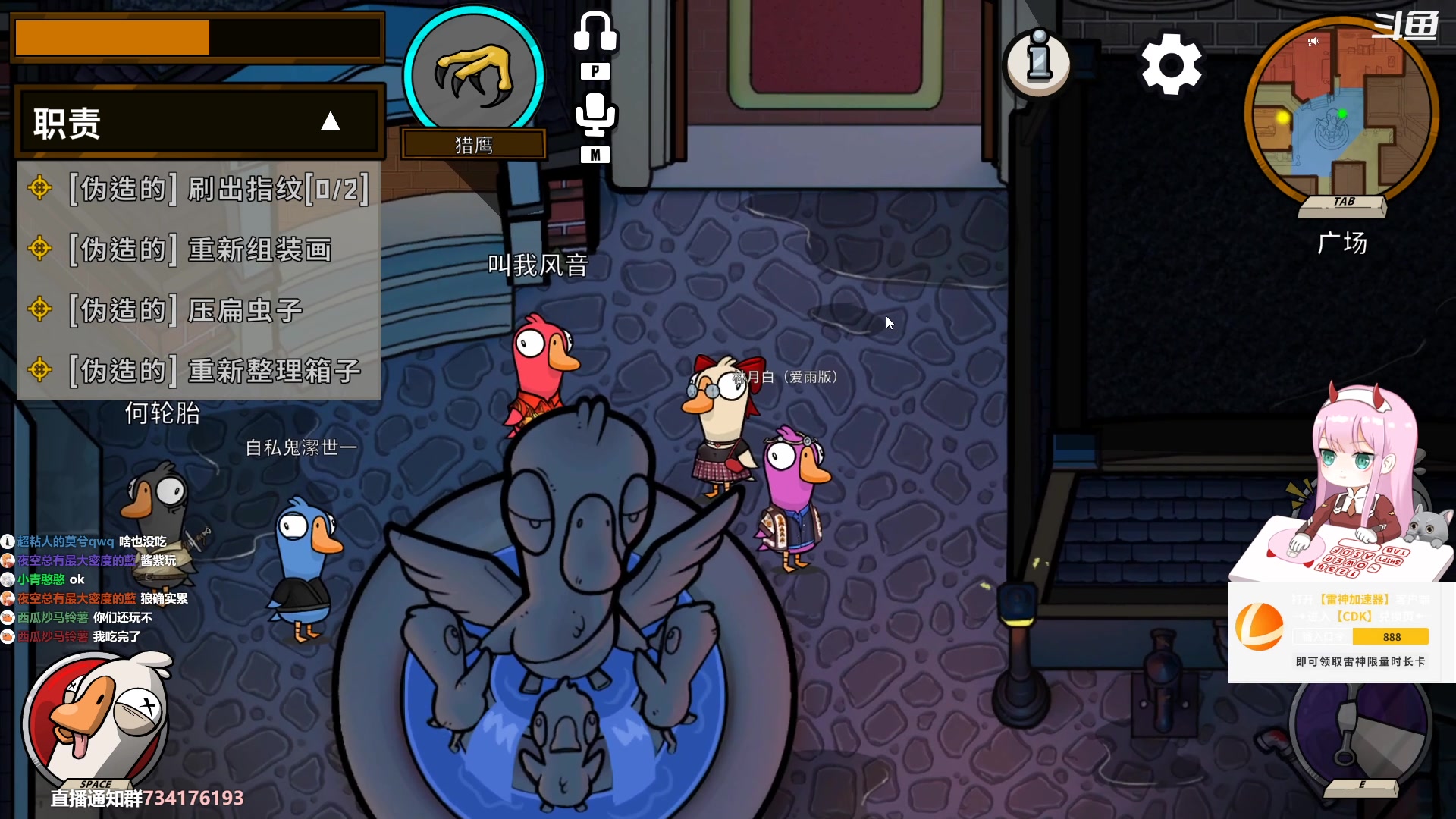The image size is (1456, 819).
Task: Open the settings gear
Action: (x=1172, y=64)
